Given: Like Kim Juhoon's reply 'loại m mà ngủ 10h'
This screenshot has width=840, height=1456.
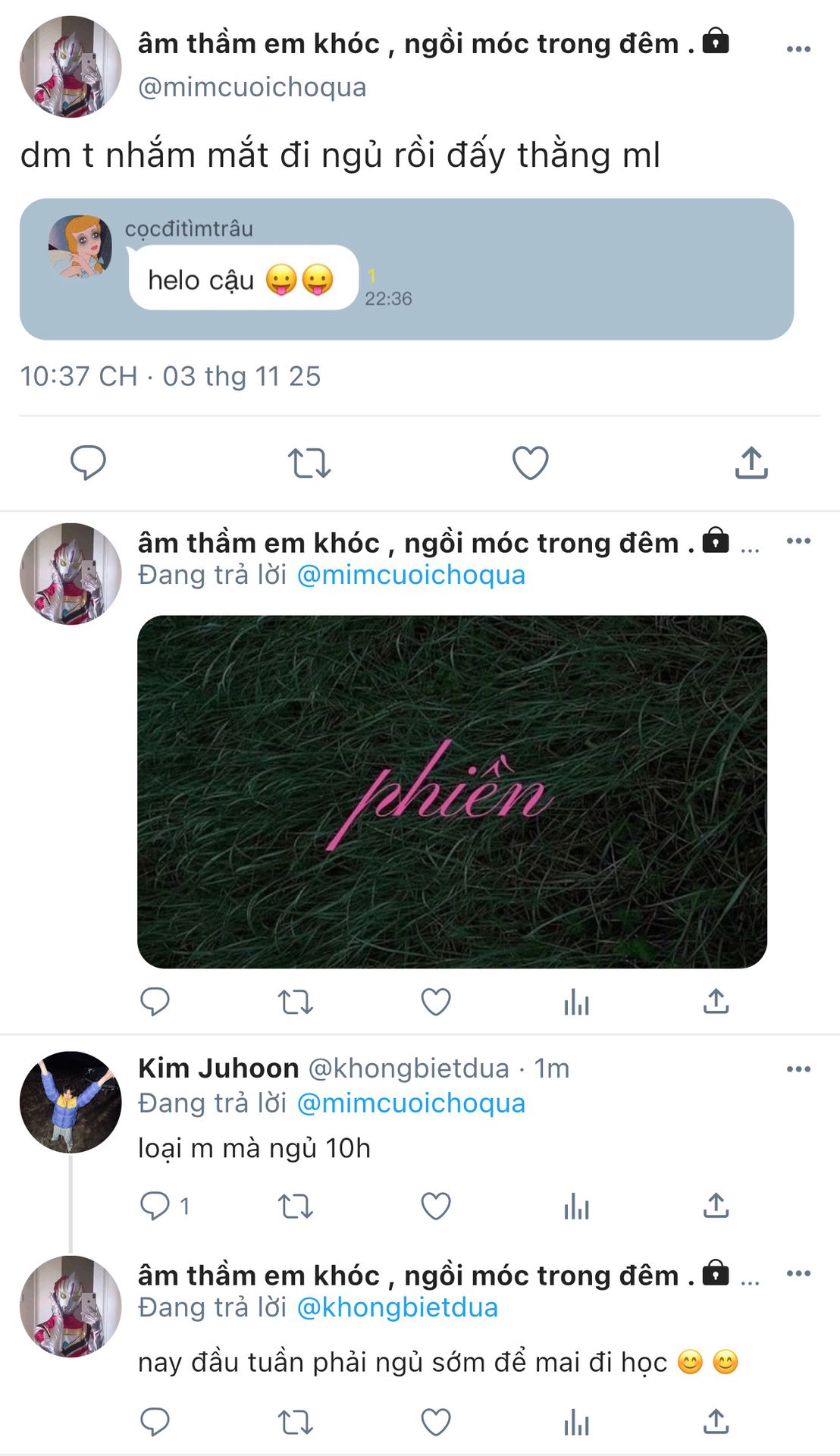Looking at the screenshot, I should point(436,1206).
